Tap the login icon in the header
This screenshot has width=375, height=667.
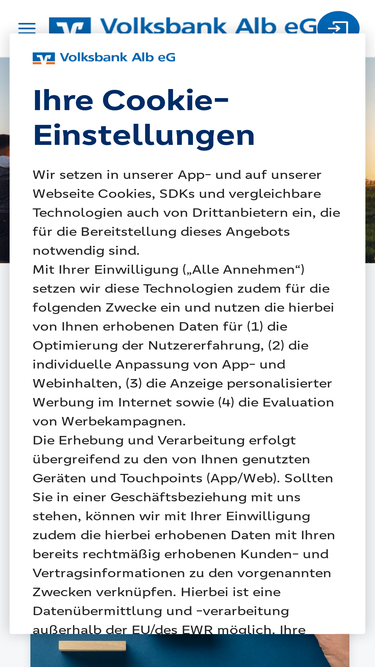[x=338, y=24]
